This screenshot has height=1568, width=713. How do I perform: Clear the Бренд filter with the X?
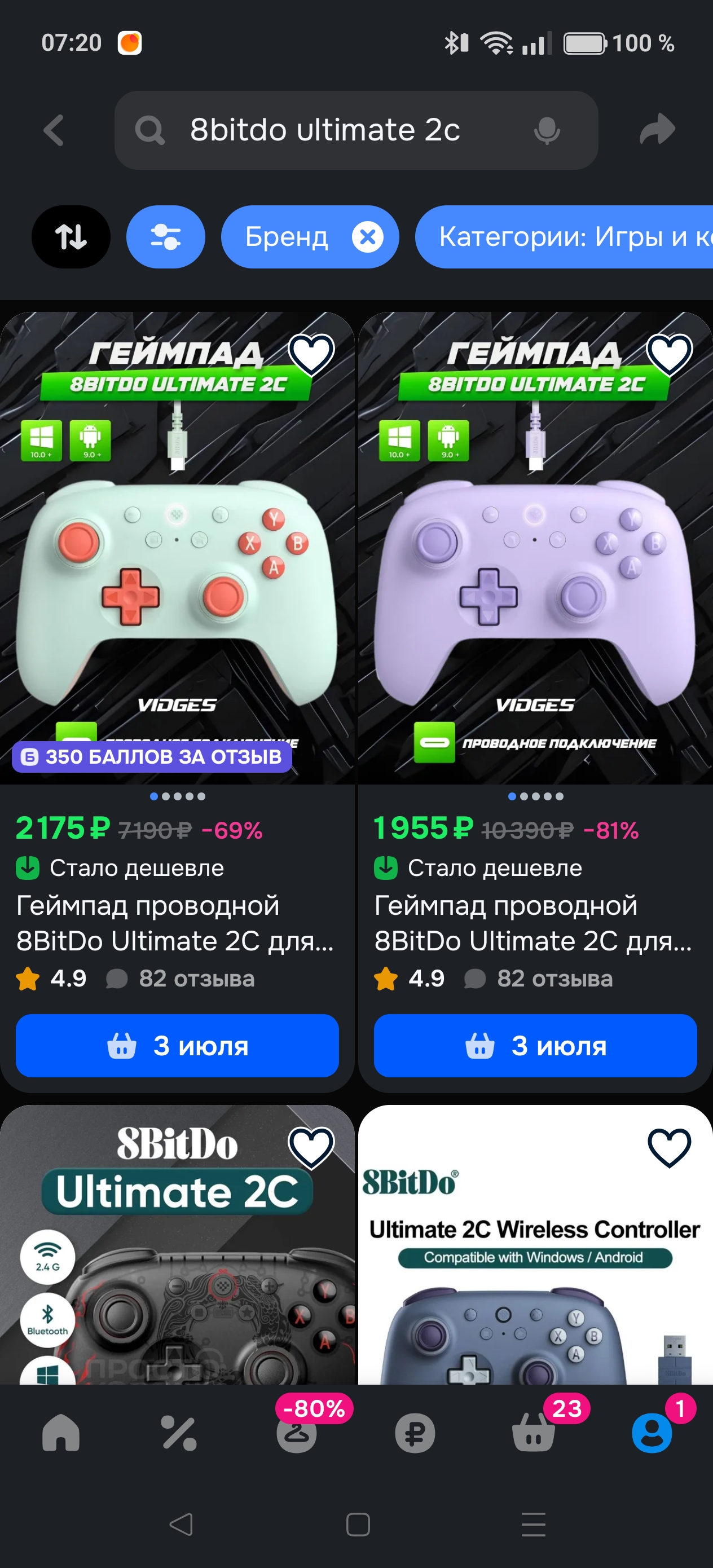tap(367, 237)
